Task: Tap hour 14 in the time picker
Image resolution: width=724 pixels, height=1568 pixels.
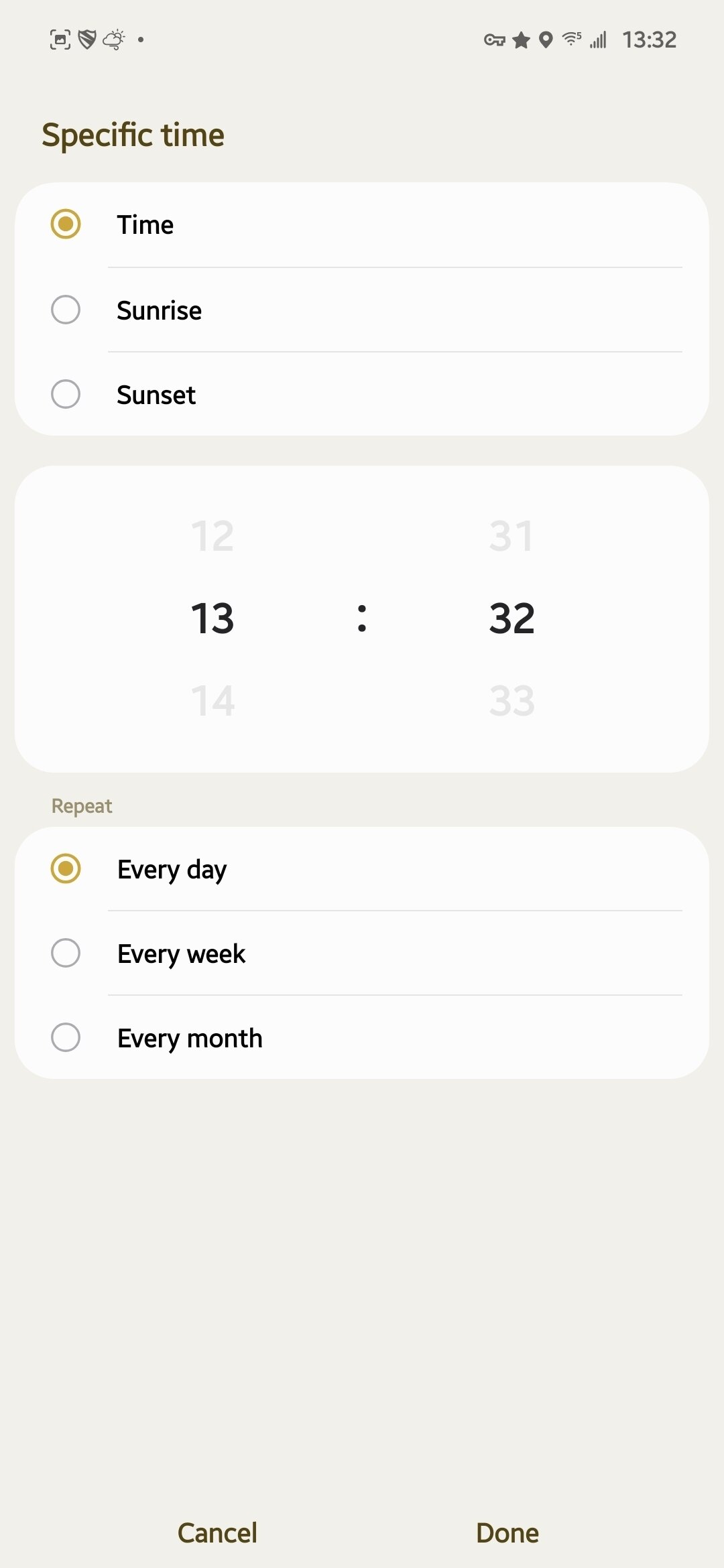Action: (213, 701)
